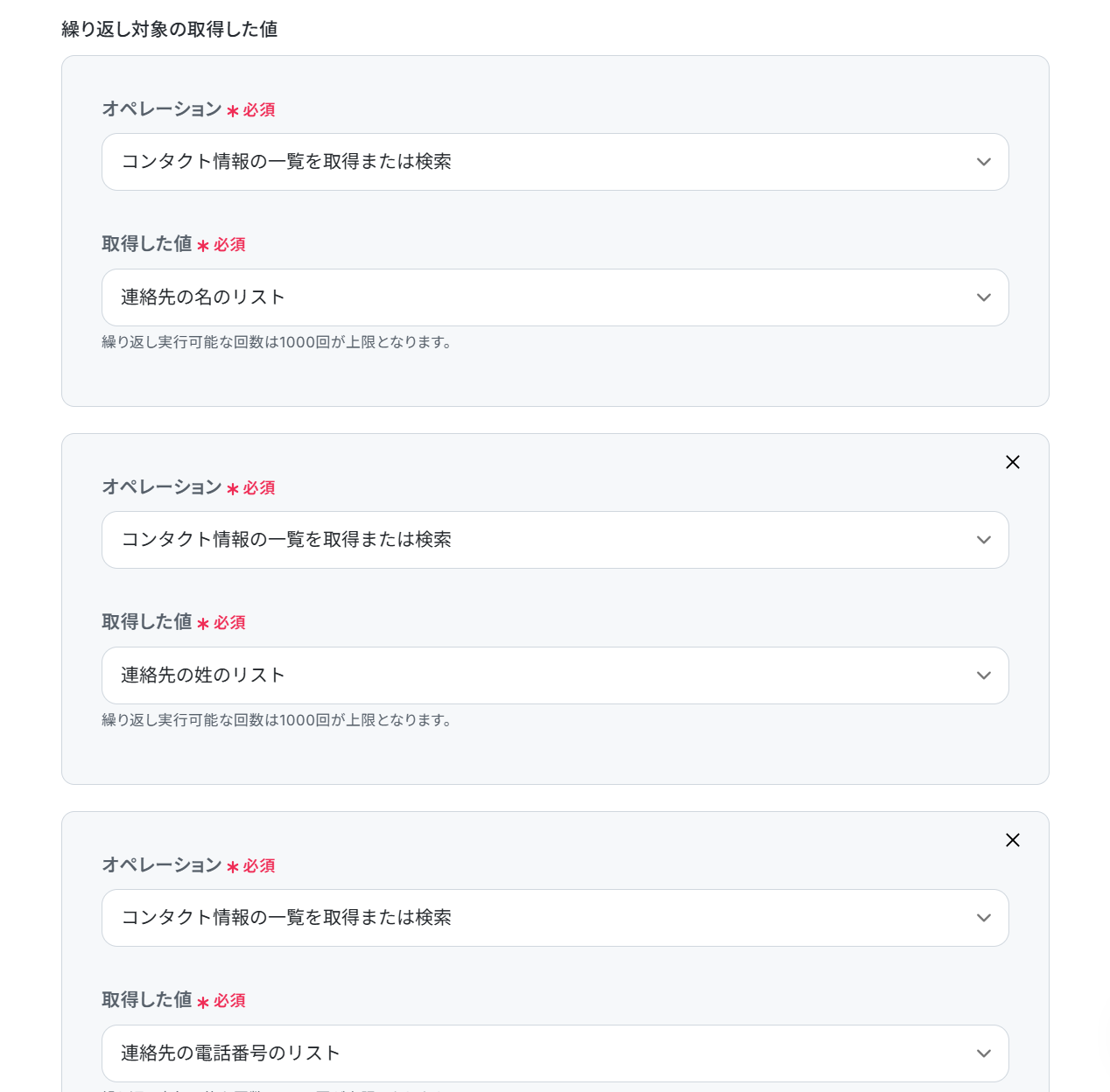
Task: Expand the 連絡先の姓のリスト dropdown
Action: 555,675
